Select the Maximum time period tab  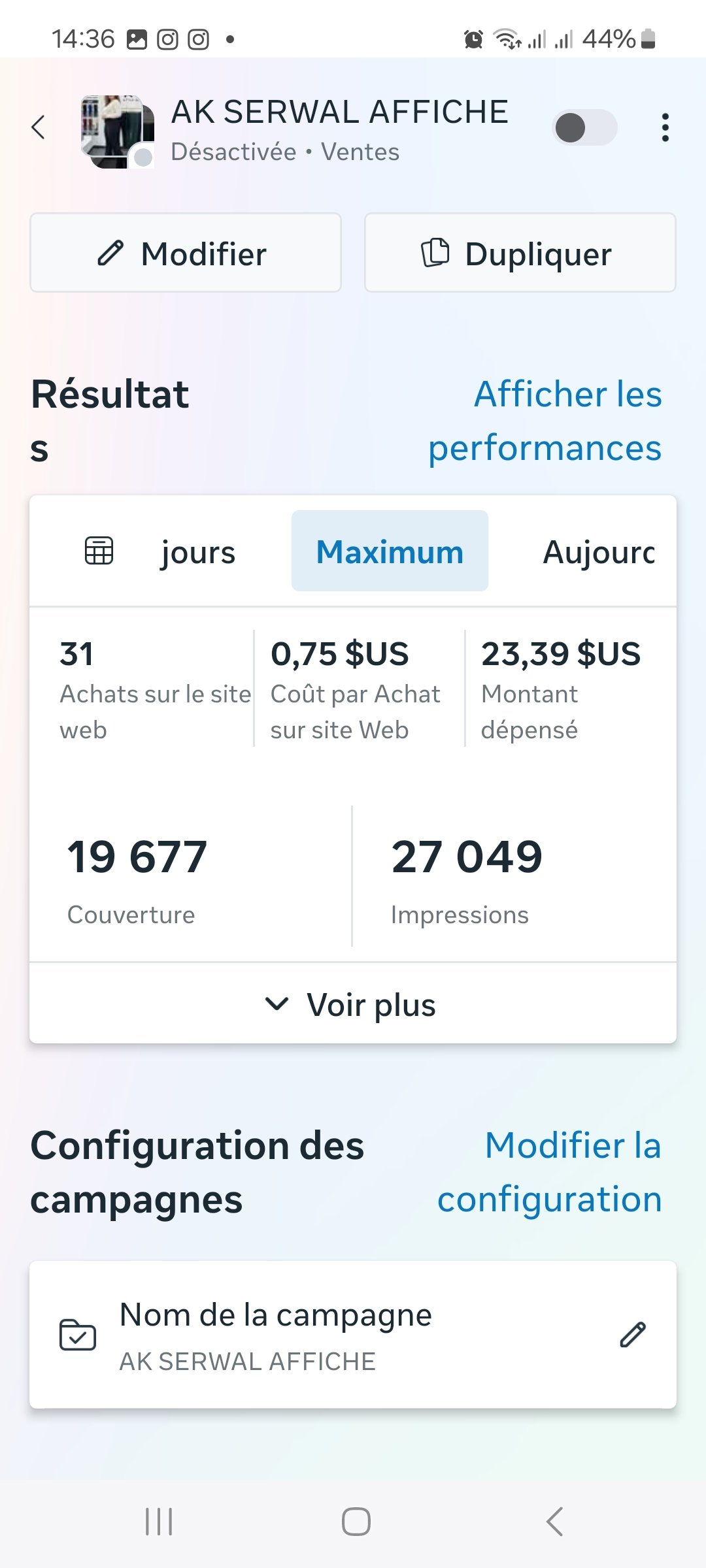point(390,551)
